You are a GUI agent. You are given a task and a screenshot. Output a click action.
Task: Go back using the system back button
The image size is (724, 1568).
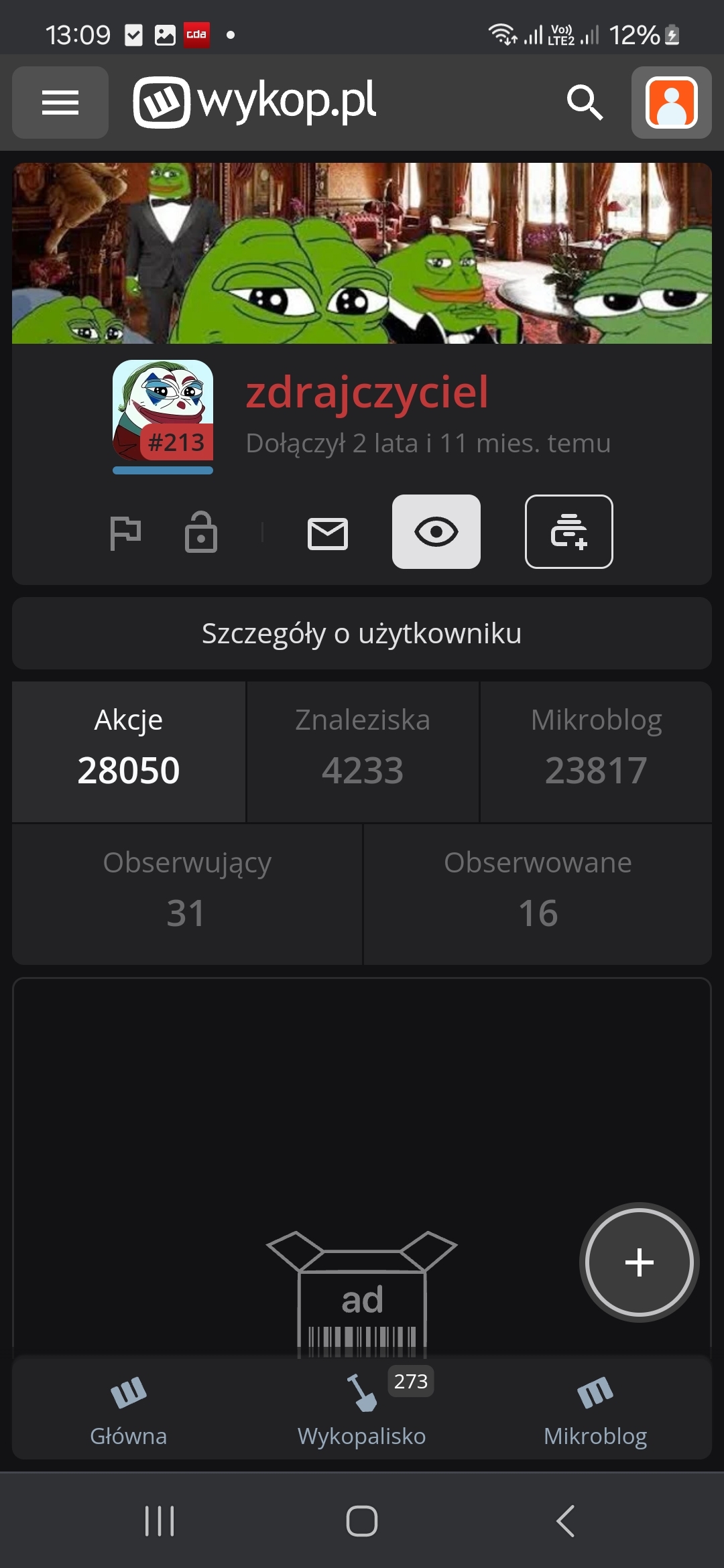point(566,1520)
